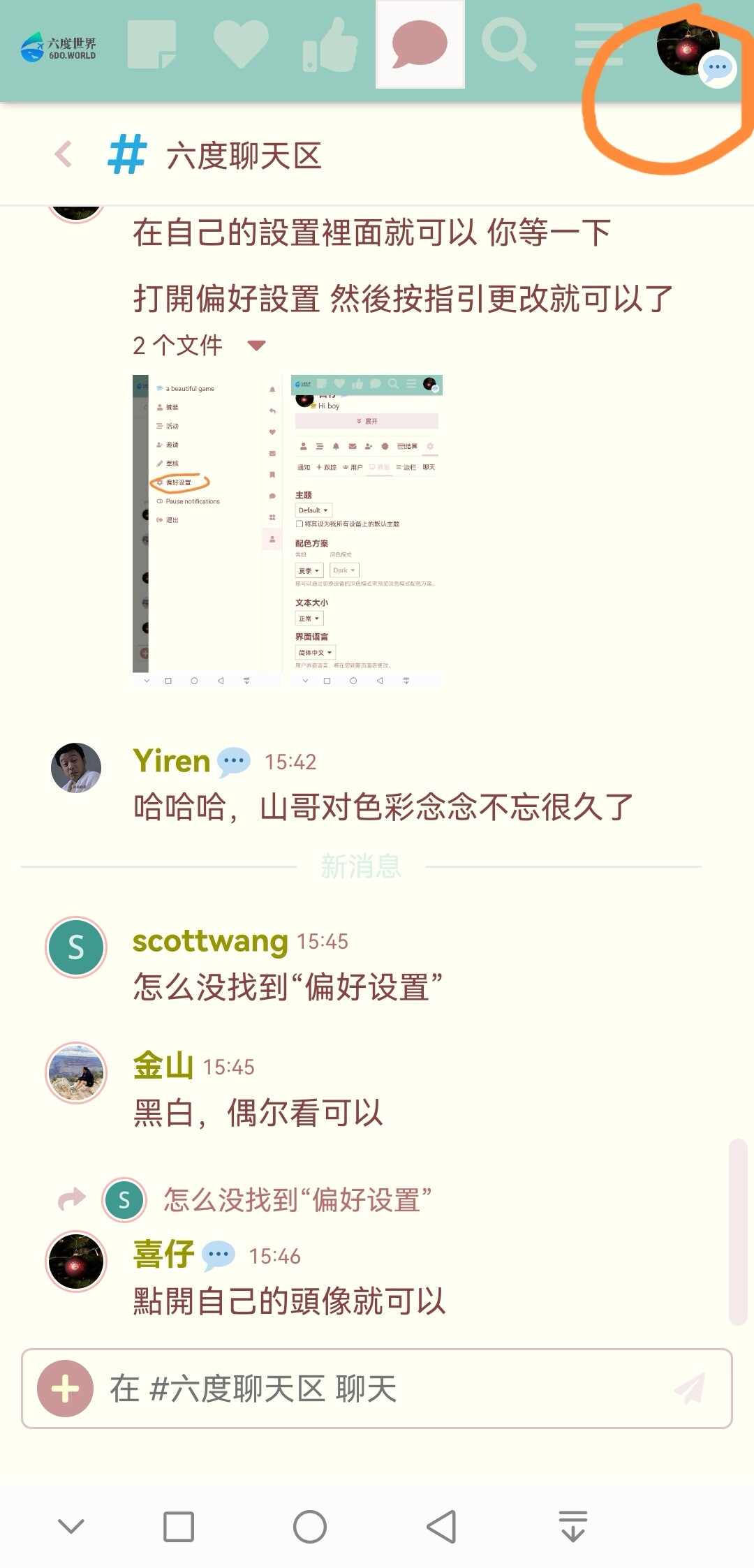Open the first attached screenshot with 偏好设置

point(207,532)
